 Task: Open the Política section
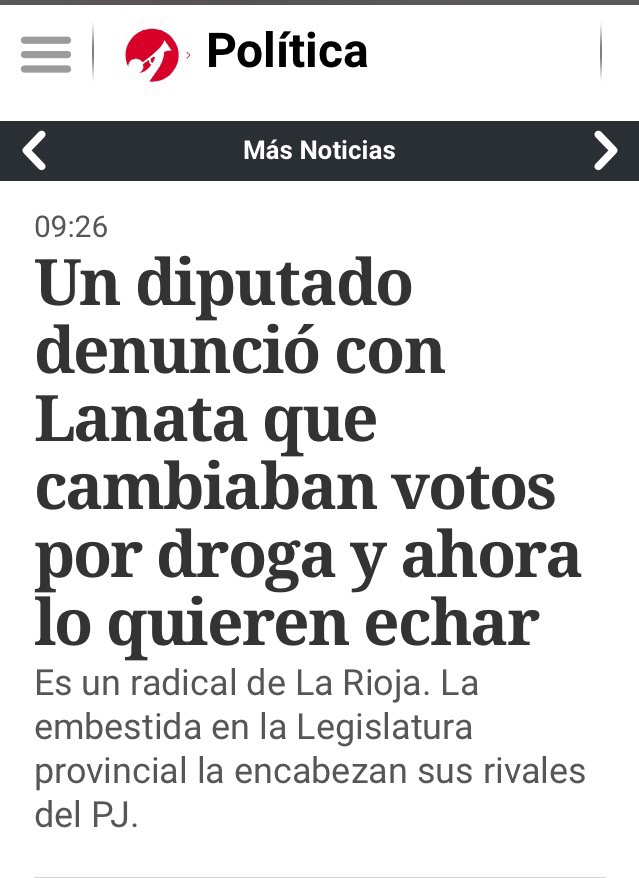(x=287, y=52)
